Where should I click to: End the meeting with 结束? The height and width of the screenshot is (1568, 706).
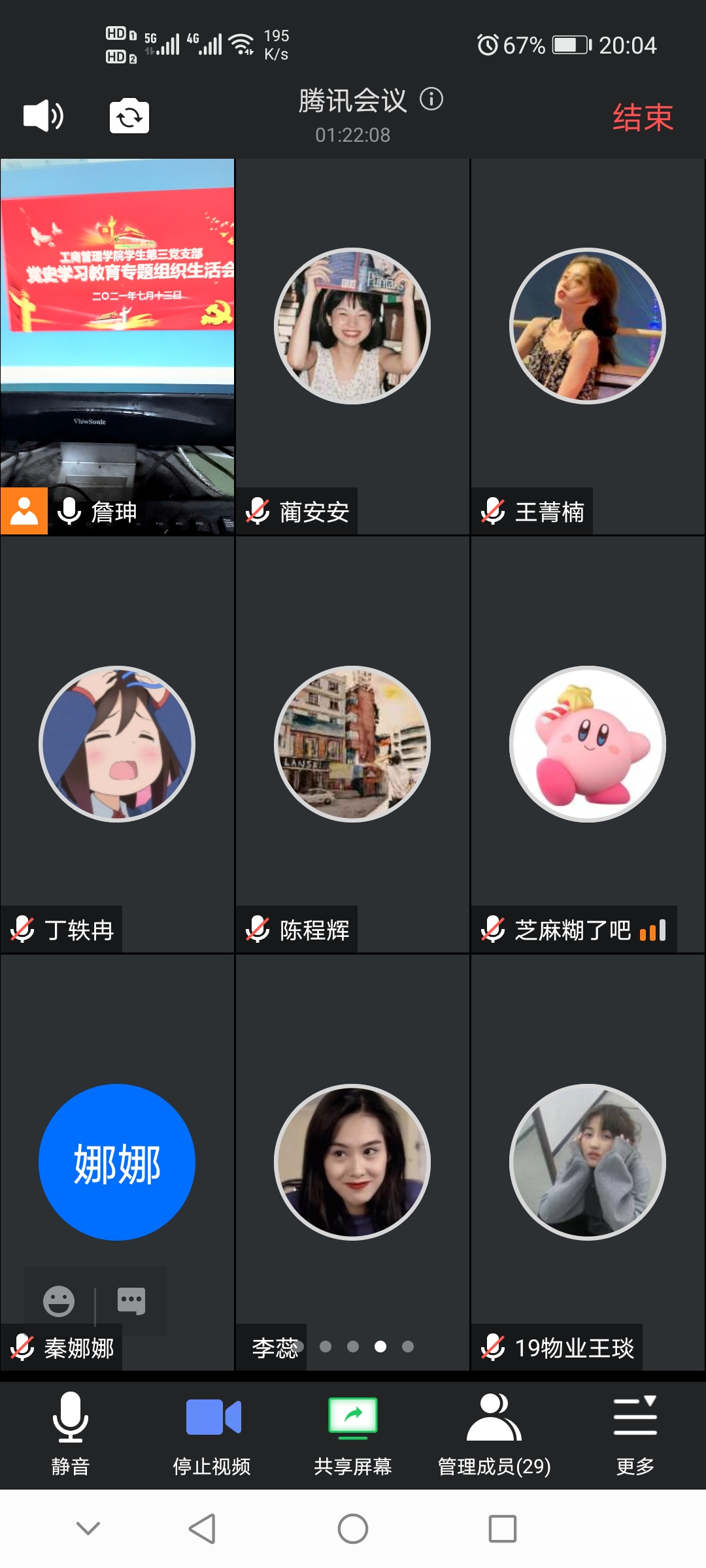[x=643, y=118]
